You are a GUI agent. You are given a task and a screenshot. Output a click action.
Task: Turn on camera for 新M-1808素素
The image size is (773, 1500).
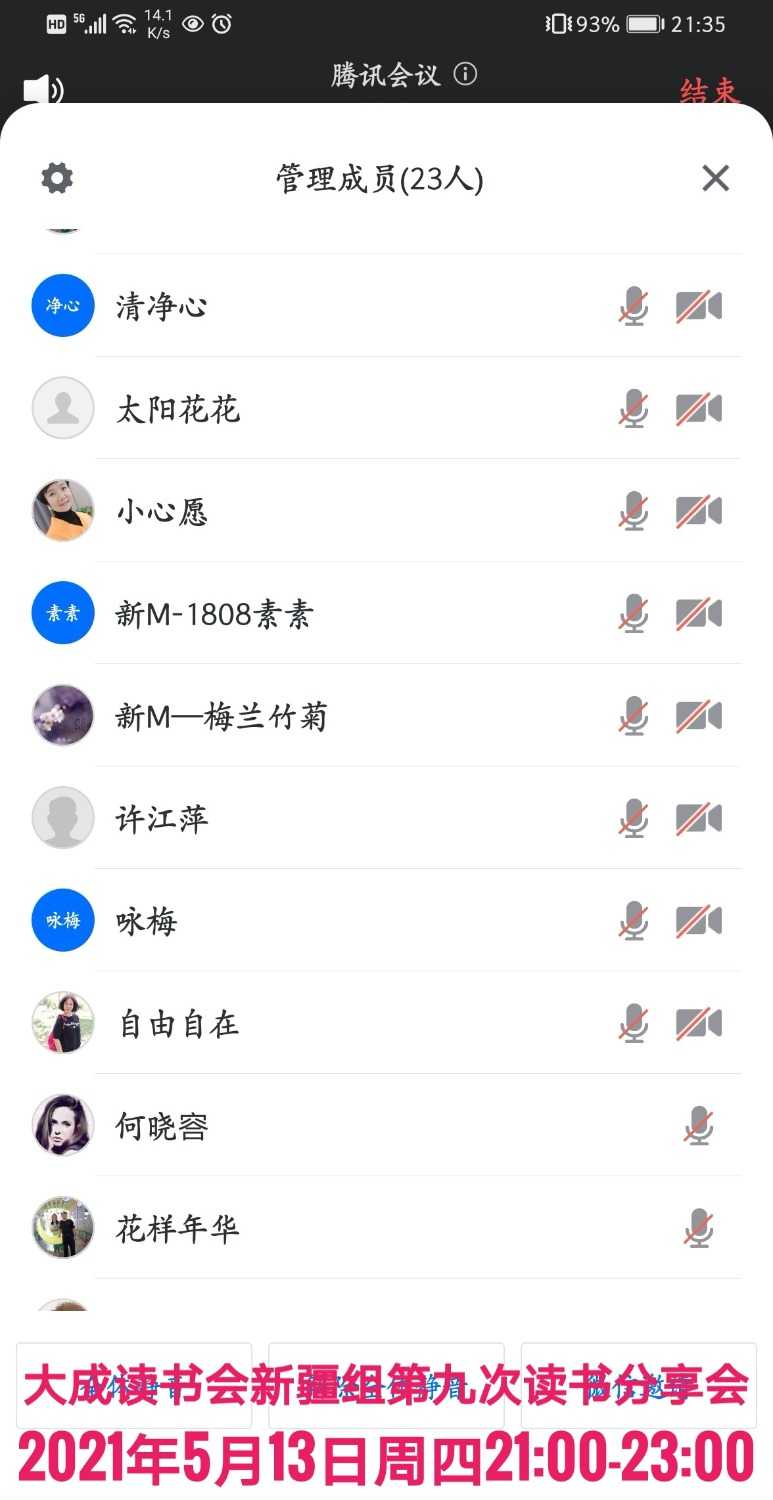coord(699,613)
